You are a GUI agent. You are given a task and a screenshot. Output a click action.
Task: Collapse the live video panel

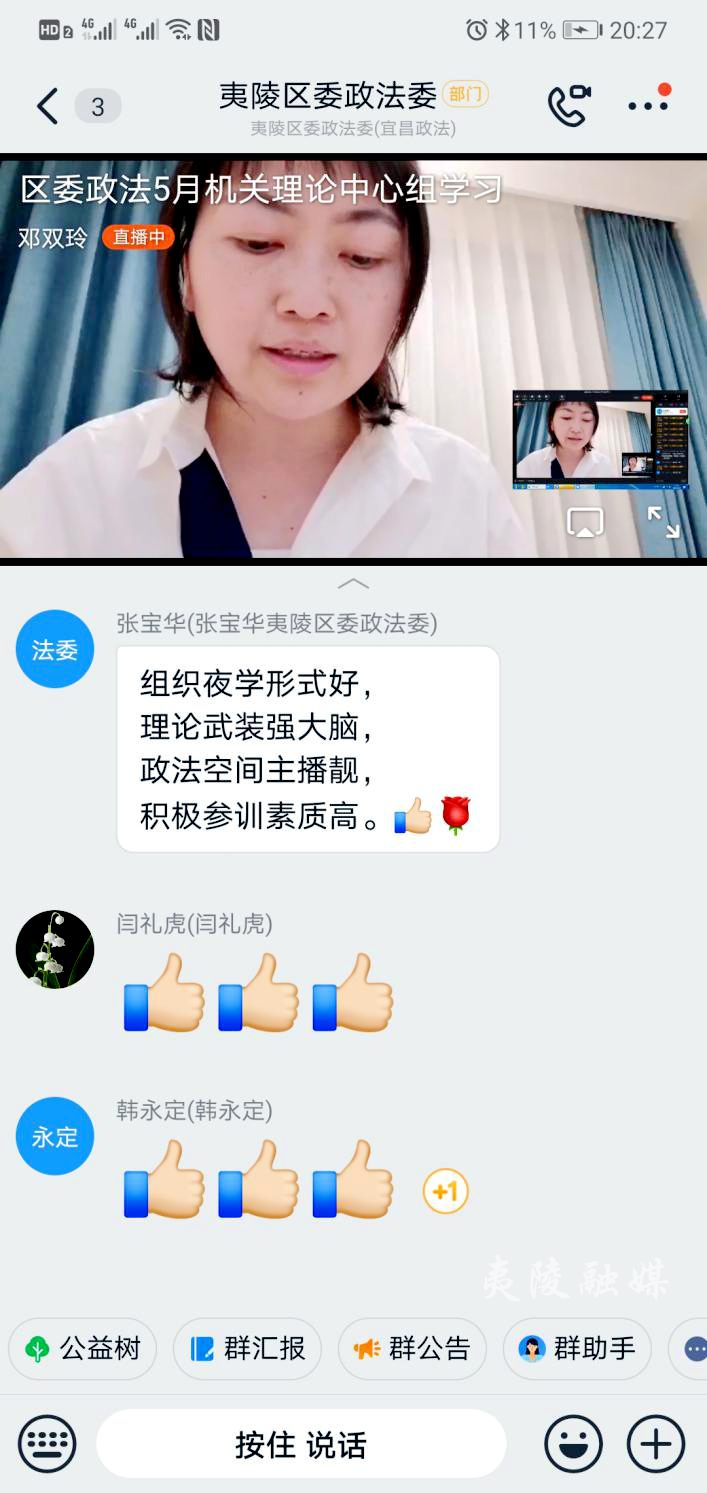[x=353, y=583]
